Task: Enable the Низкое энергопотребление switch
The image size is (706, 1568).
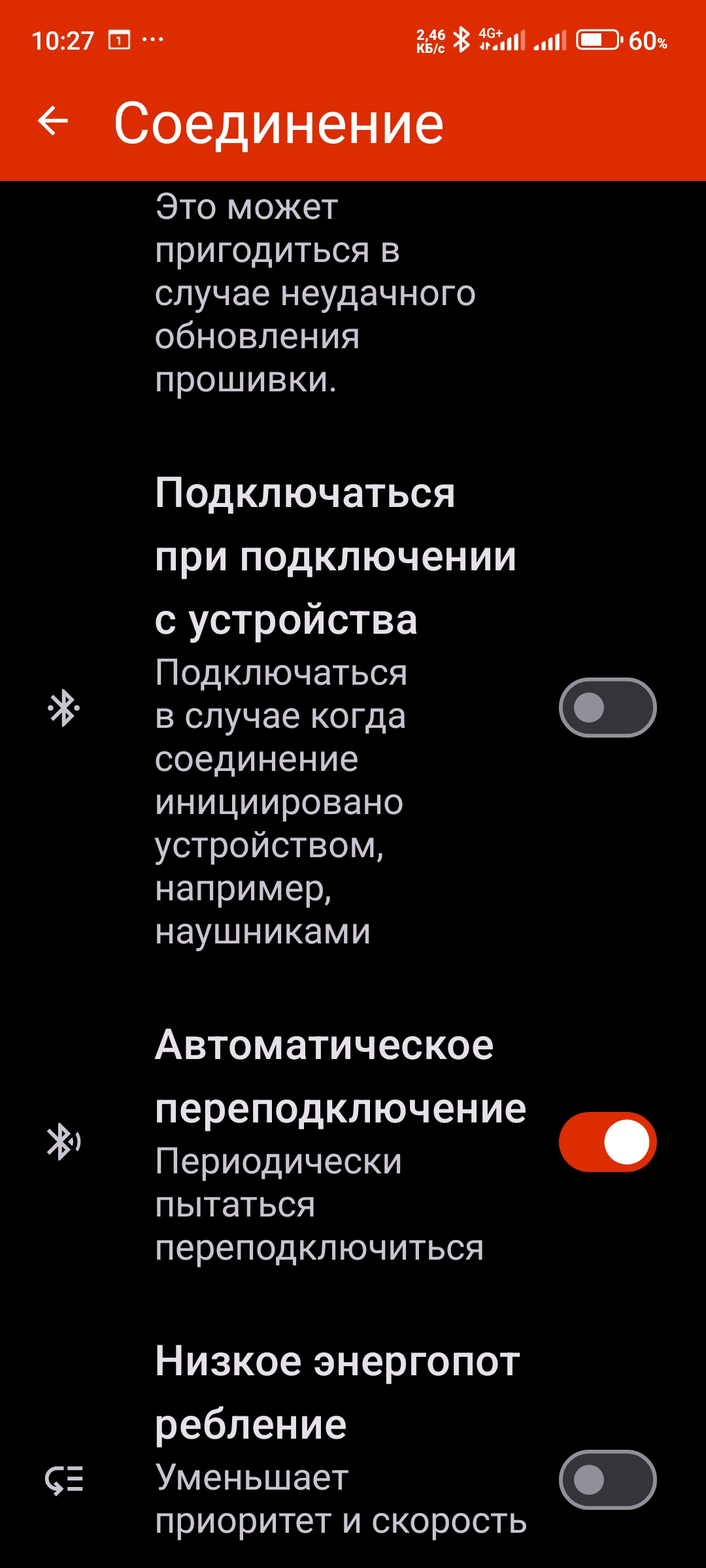Action: pos(607,1479)
